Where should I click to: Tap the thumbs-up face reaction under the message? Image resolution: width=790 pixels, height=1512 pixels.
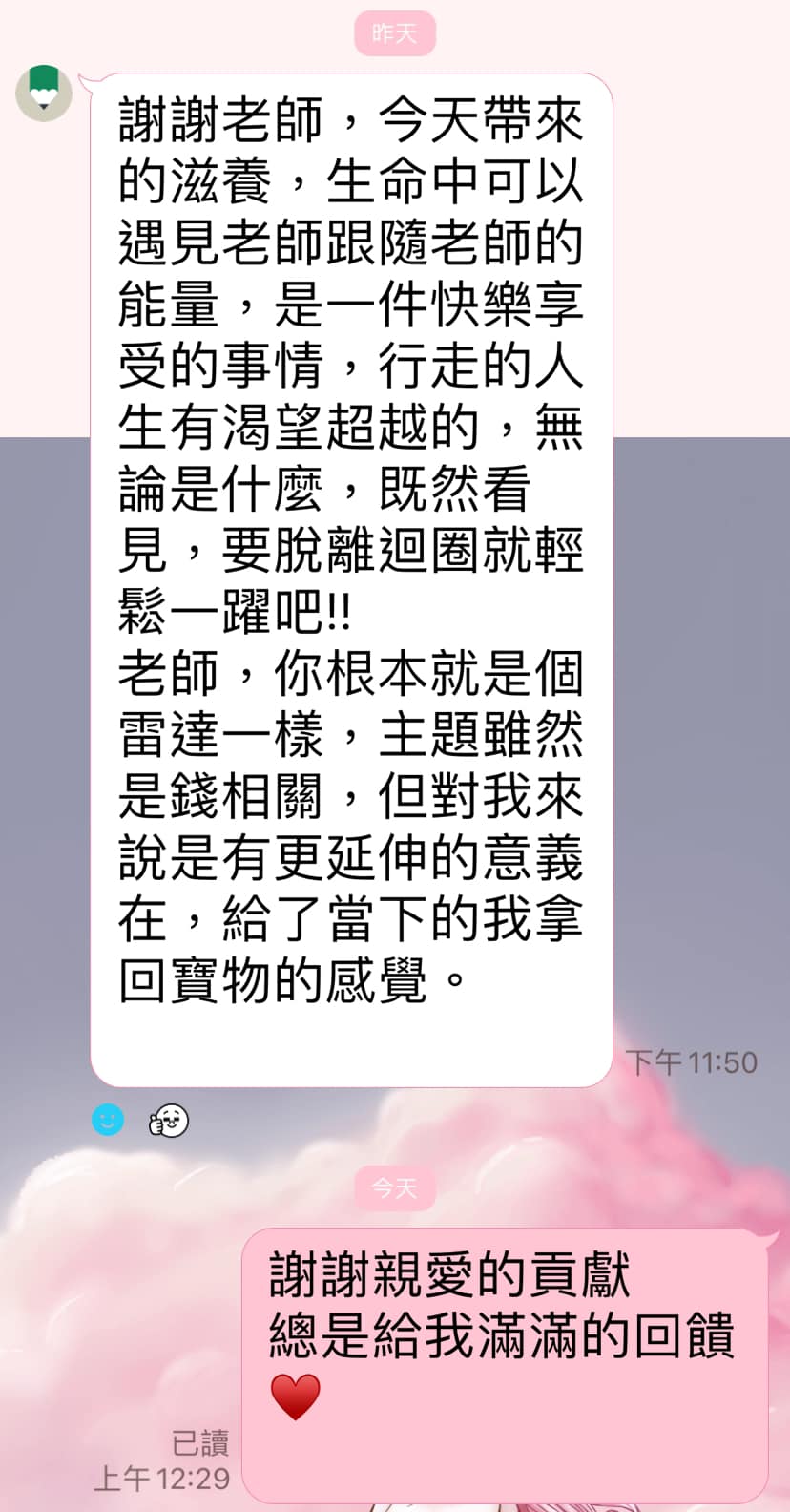(169, 1120)
